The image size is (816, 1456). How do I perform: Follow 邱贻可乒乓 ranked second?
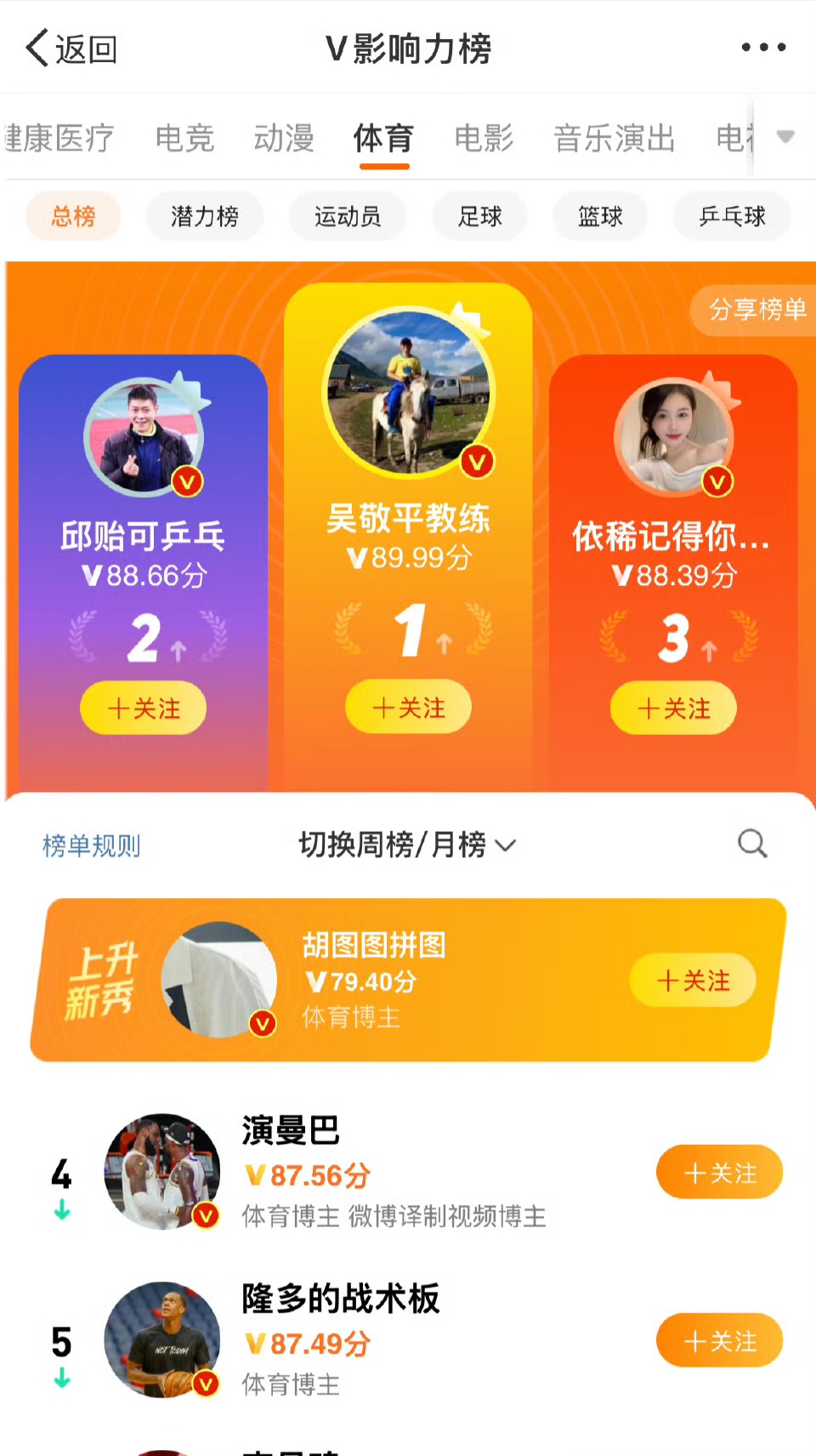point(143,708)
